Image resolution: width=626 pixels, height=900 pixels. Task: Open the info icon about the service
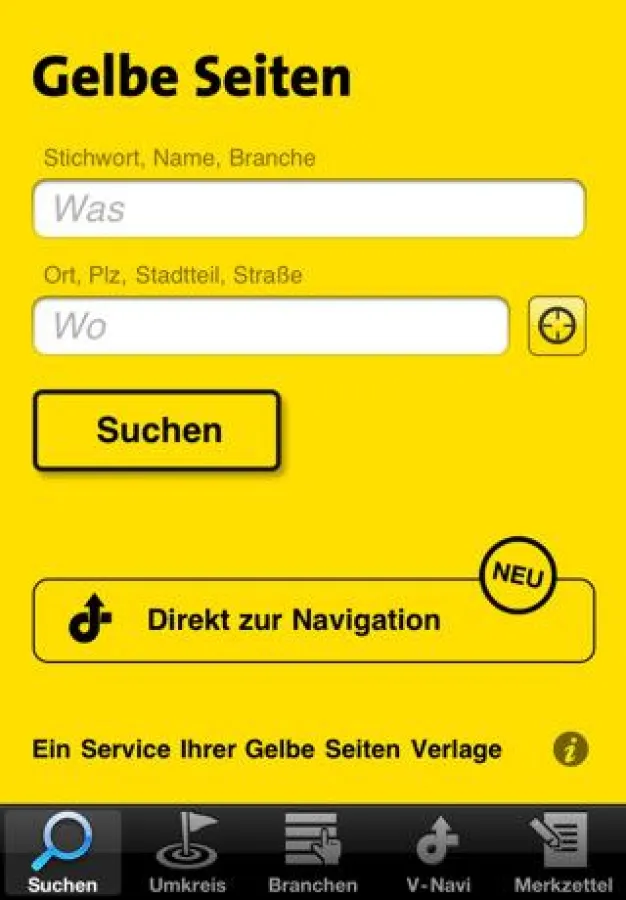coord(571,750)
